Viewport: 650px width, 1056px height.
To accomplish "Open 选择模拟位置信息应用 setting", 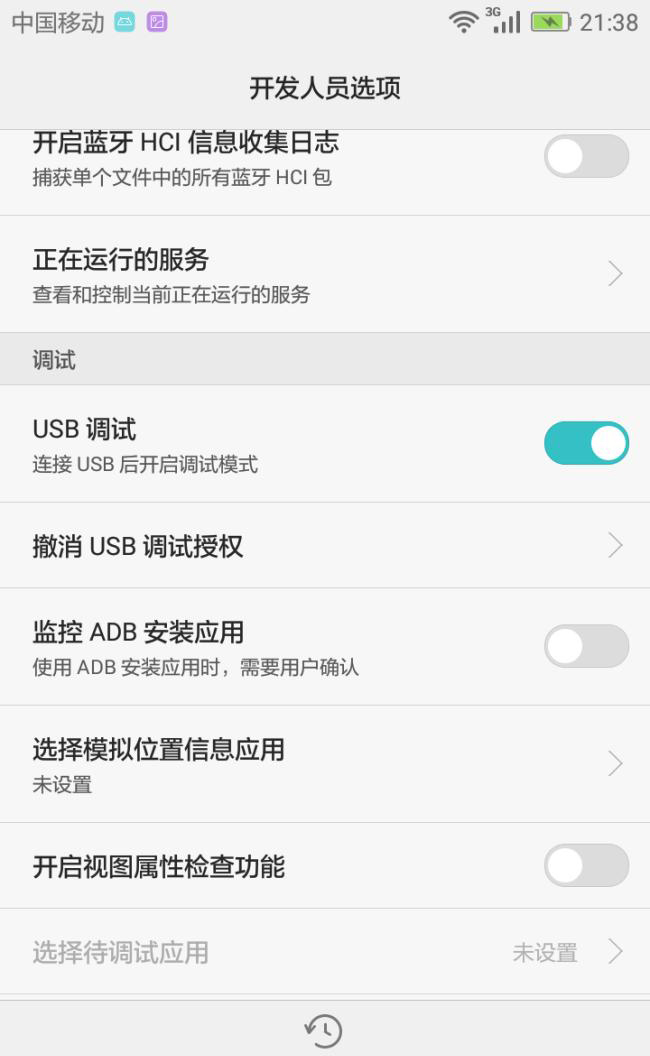I will coord(325,764).
